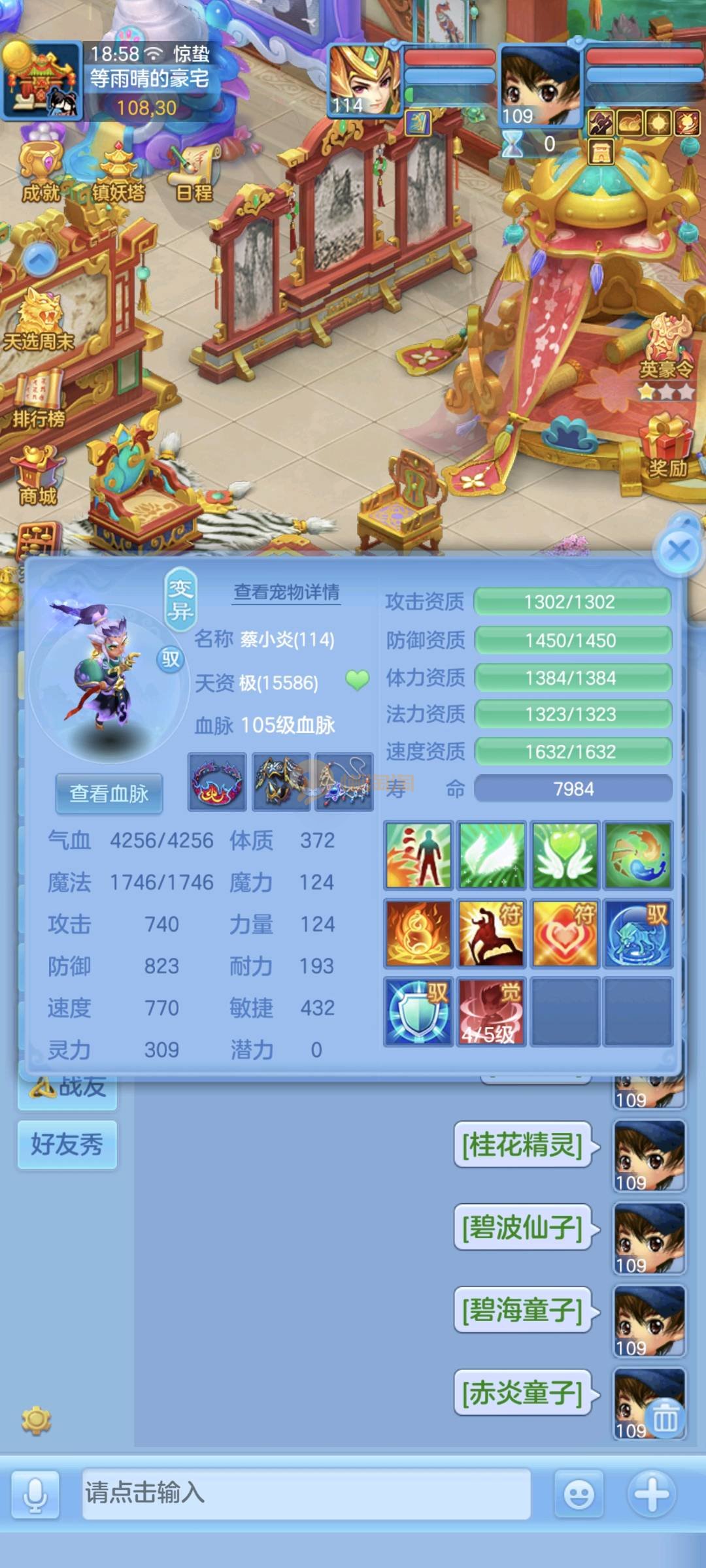Open the emoji picker
This screenshot has height=1568, width=706.
click(x=579, y=1494)
